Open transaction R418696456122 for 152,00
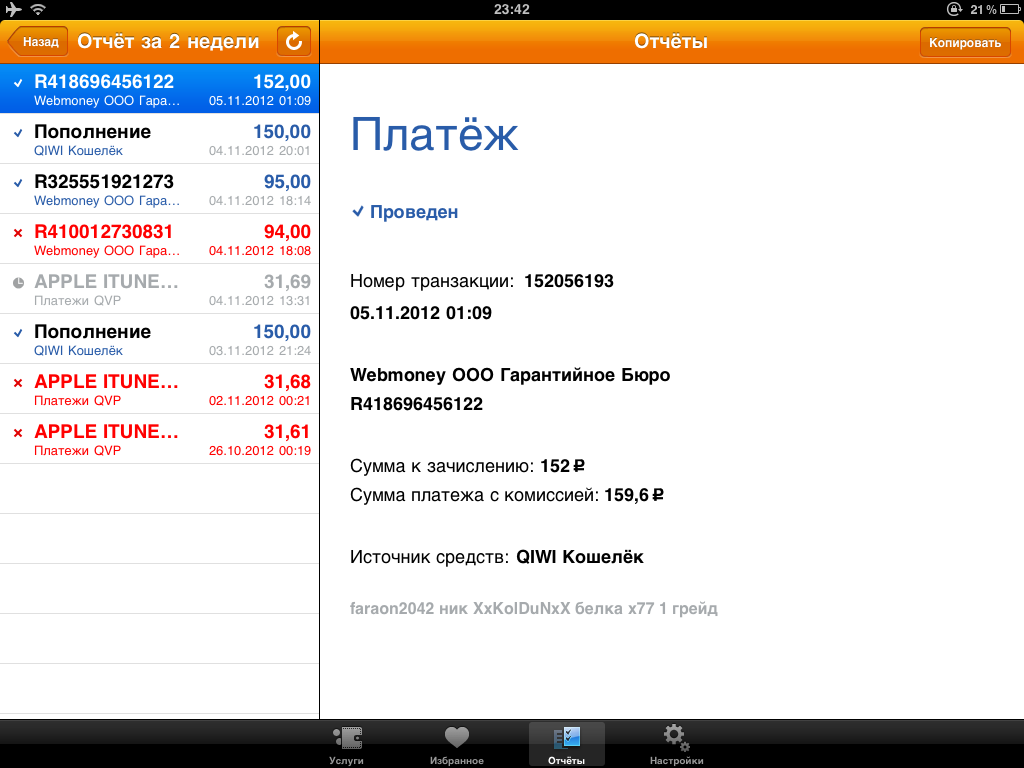Screen dimensions: 1024x768 coord(160,90)
